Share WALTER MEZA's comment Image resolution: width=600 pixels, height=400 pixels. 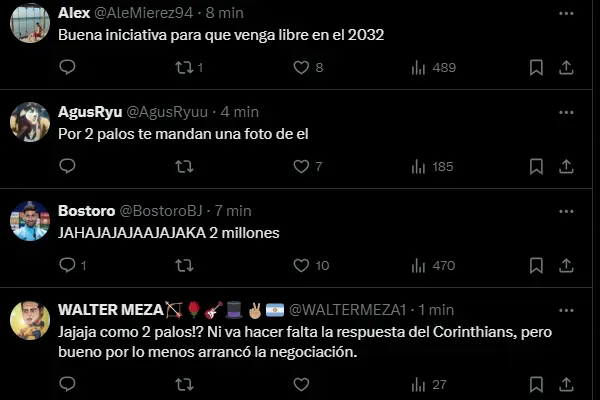tap(565, 383)
